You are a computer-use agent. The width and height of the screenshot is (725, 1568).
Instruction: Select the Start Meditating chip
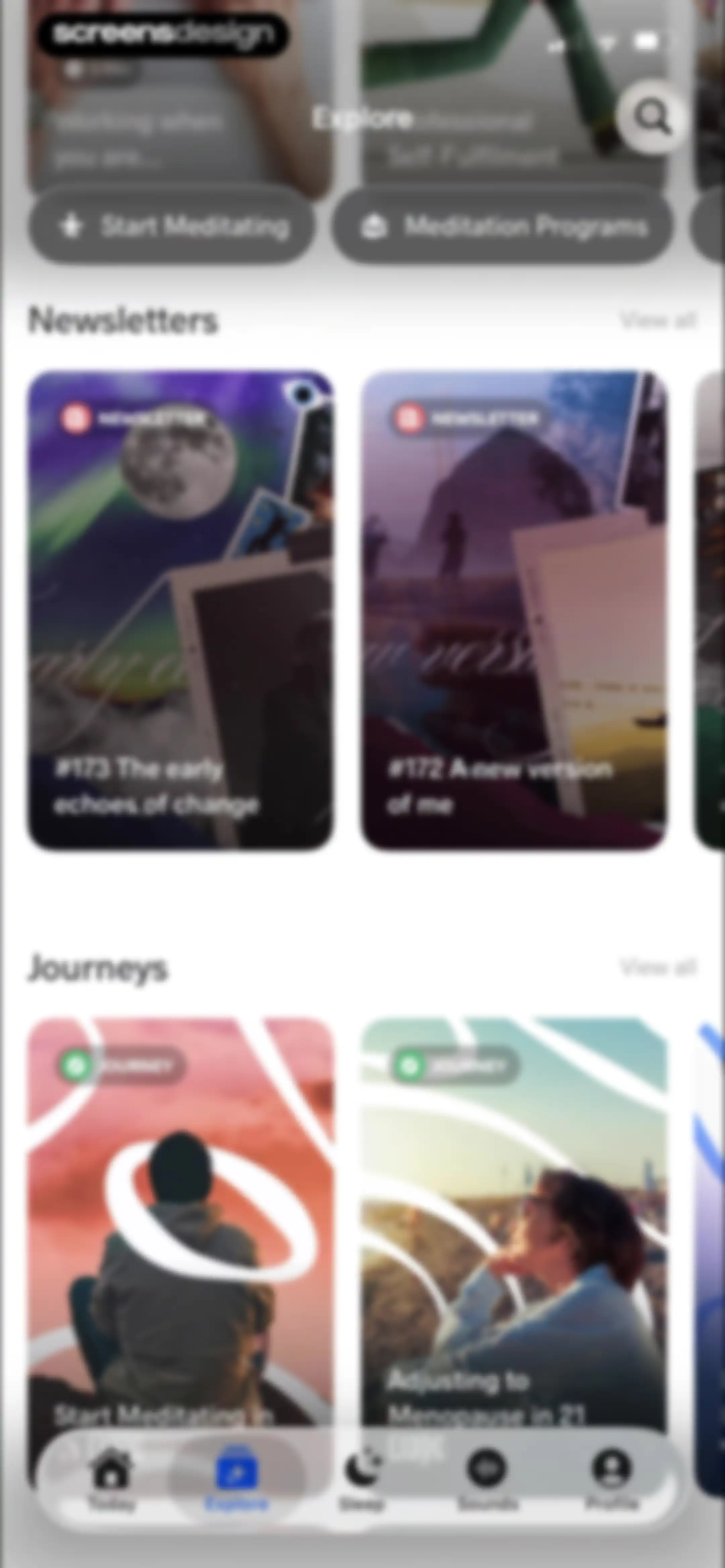tap(172, 226)
